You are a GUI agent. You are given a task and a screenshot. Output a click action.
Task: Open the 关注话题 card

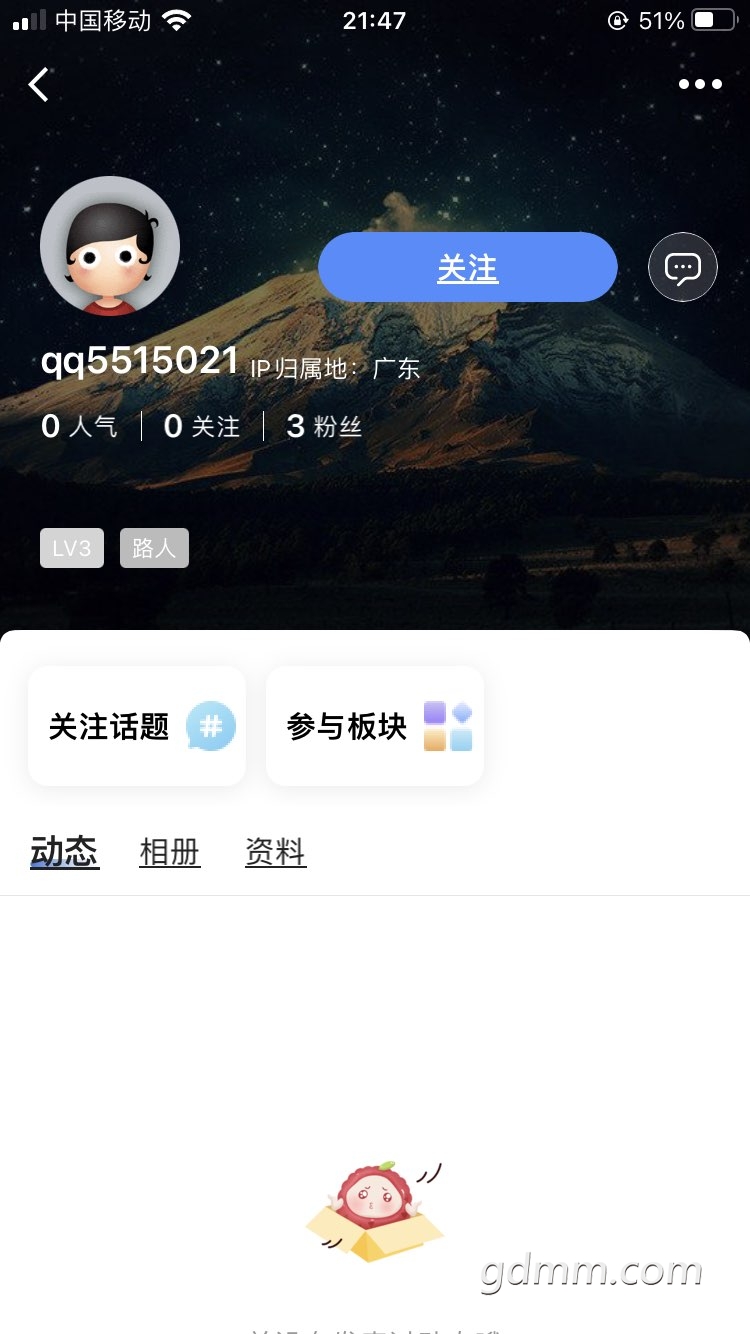(137, 726)
